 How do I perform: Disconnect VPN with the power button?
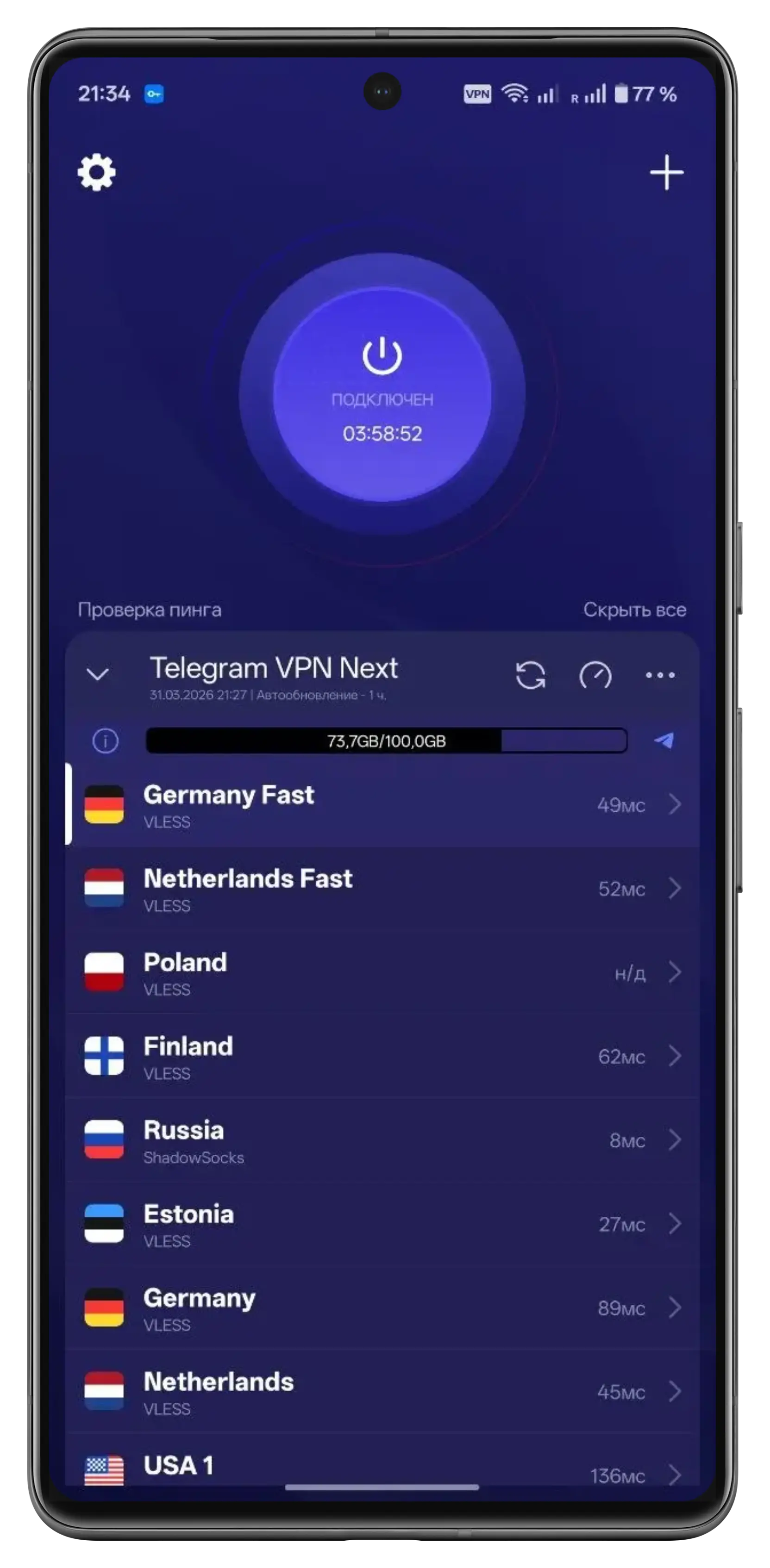point(382,394)
